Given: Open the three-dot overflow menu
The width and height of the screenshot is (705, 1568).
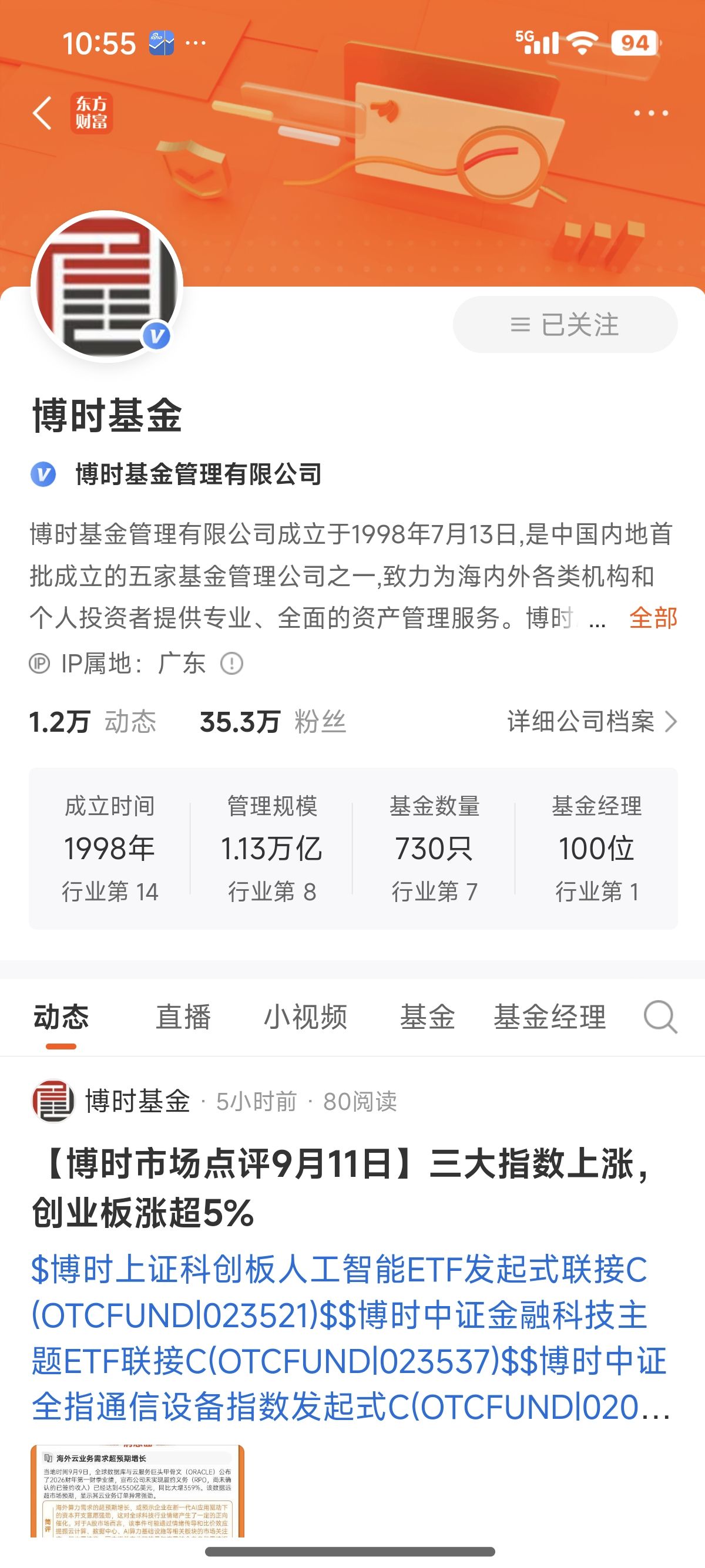Looking at the screenshot, I should pyautogui.click(x=651, y=113).
